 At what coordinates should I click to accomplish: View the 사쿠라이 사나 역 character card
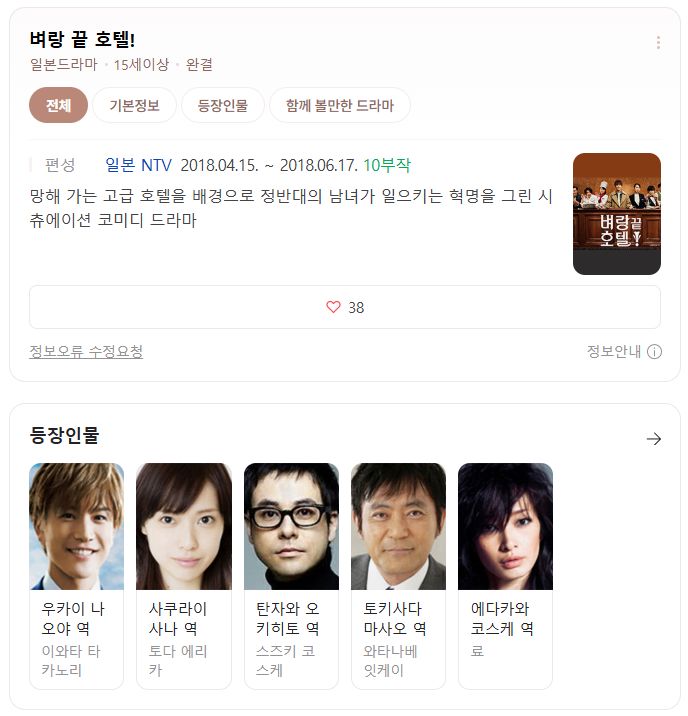183,575
